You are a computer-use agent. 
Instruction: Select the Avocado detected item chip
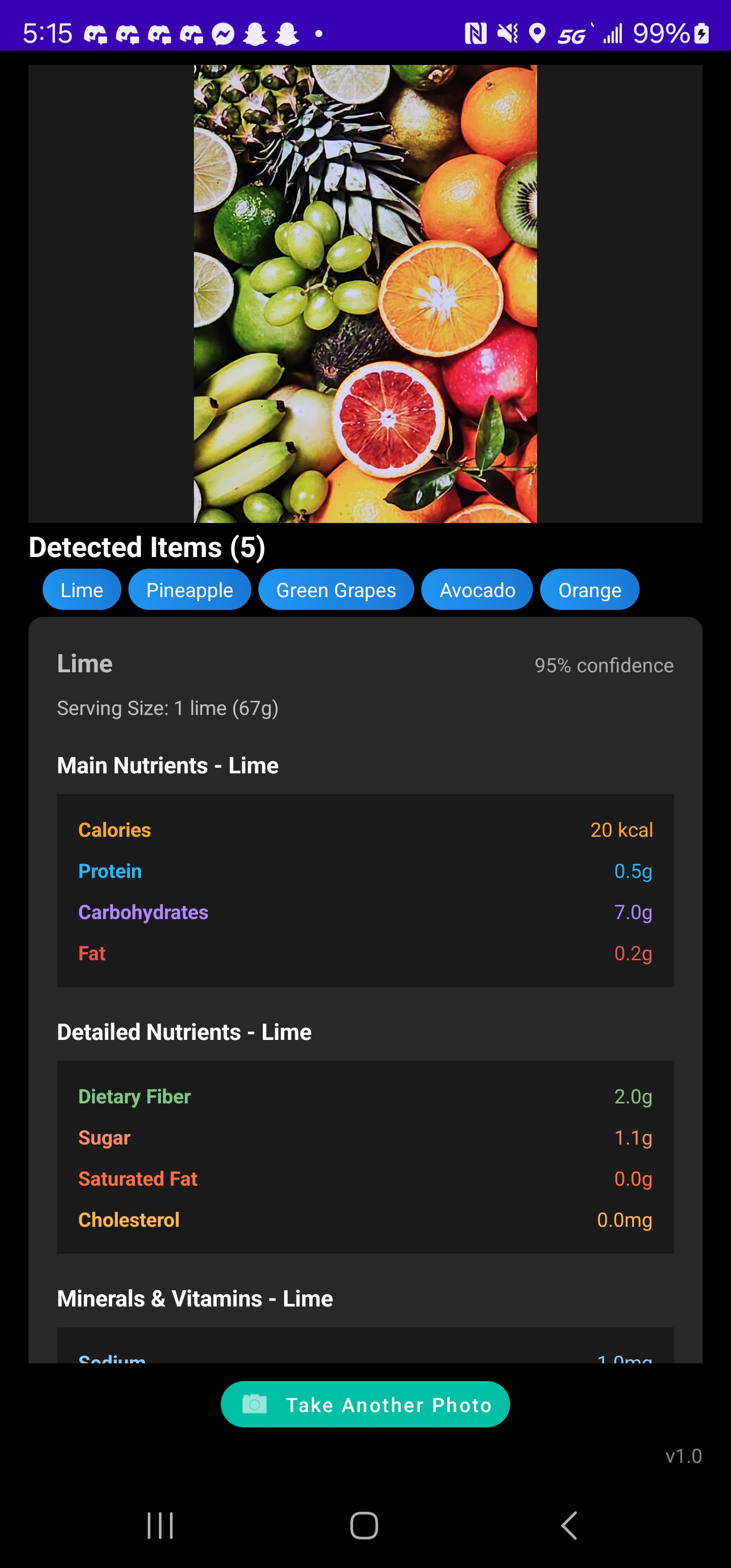(x=477, y=589)
